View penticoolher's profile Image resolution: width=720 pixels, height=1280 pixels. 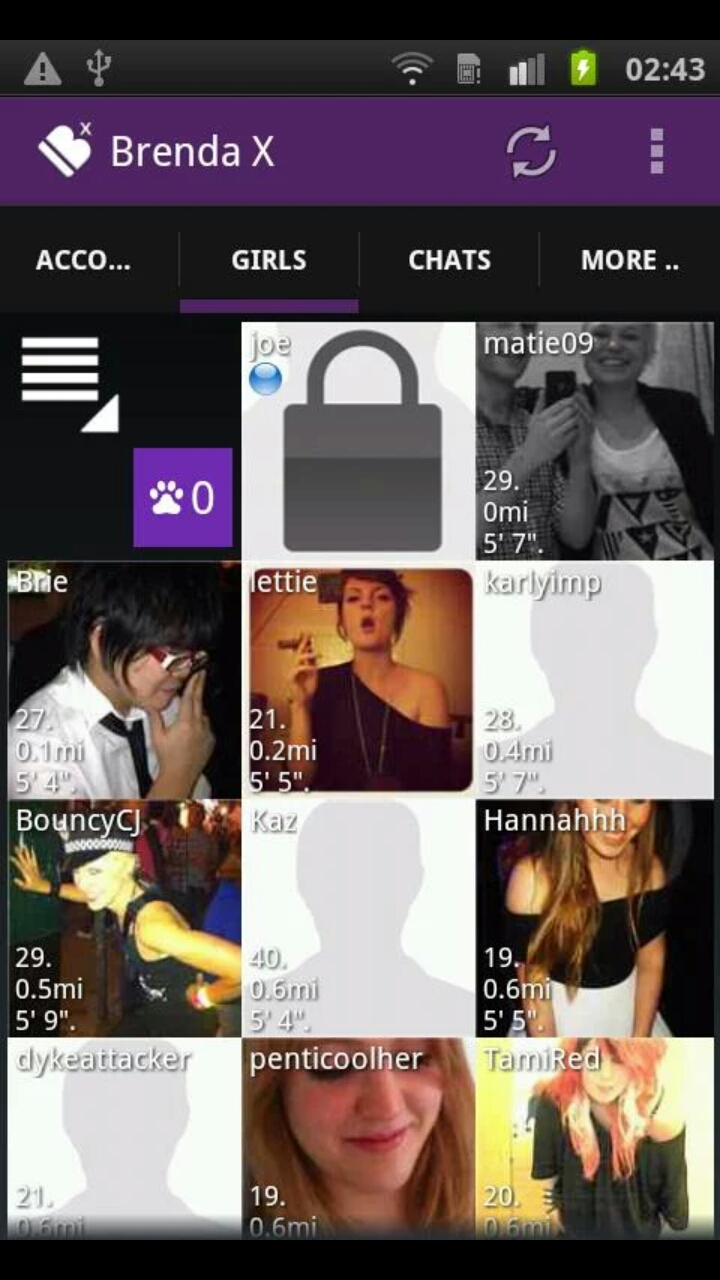click(358, 1138)
